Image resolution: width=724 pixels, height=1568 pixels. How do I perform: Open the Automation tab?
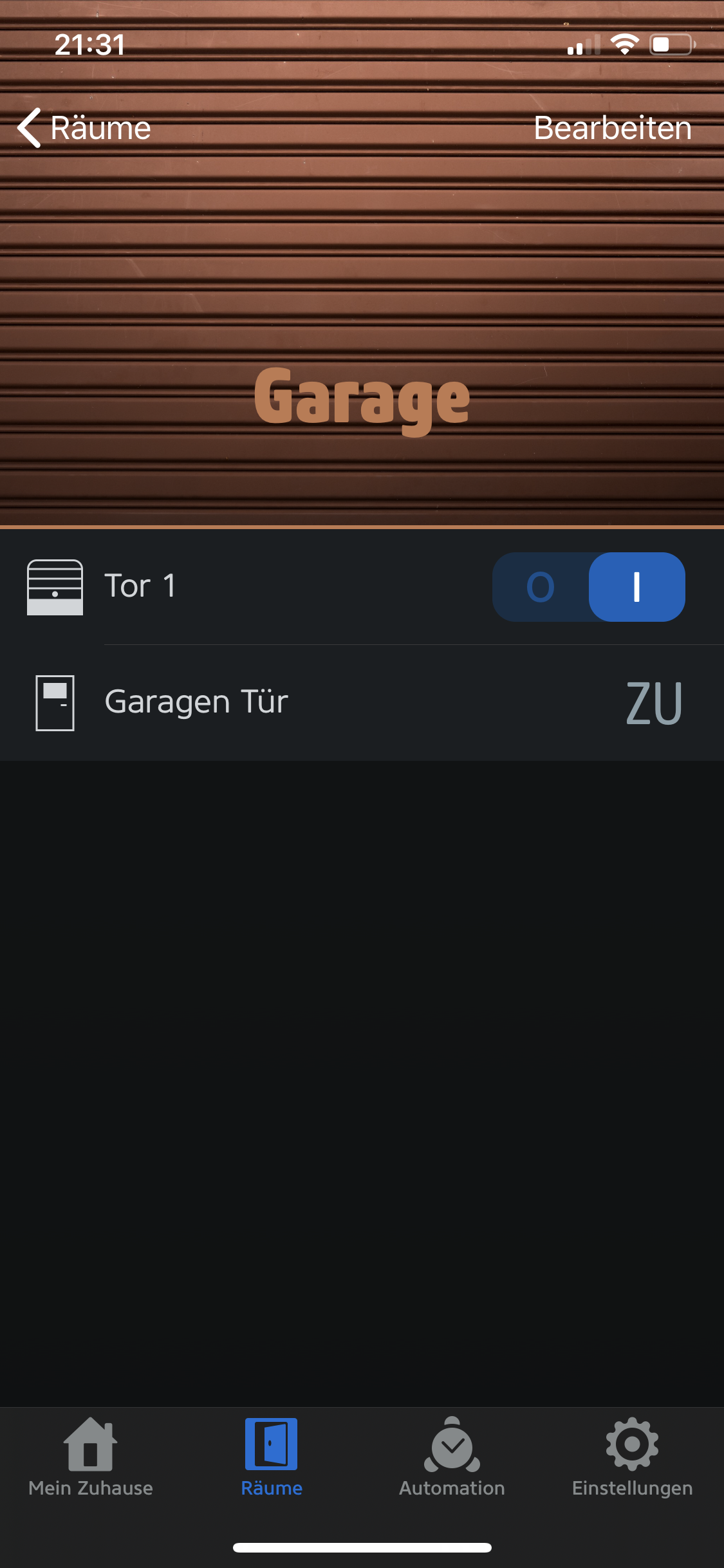(452, 1458)
